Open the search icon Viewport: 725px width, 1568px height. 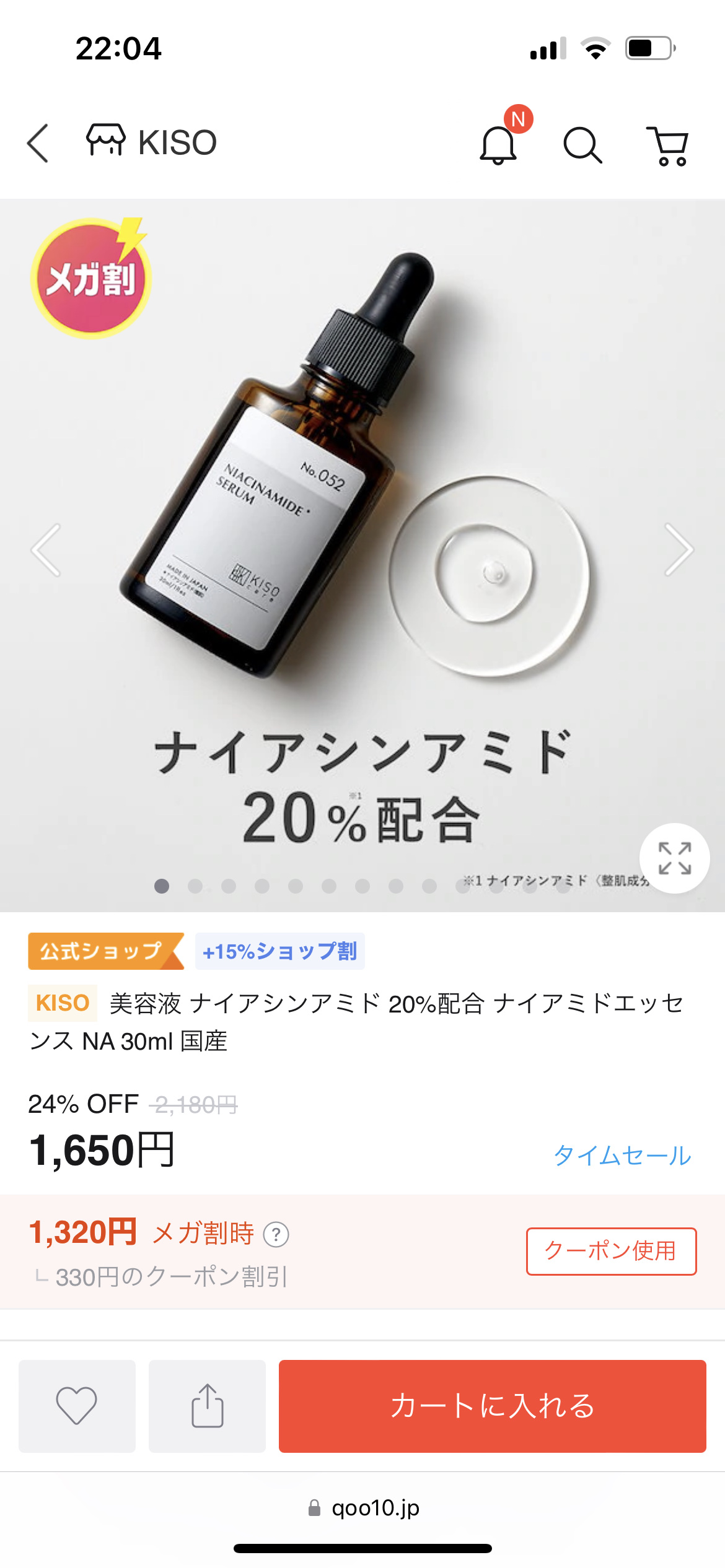[582, 146]
